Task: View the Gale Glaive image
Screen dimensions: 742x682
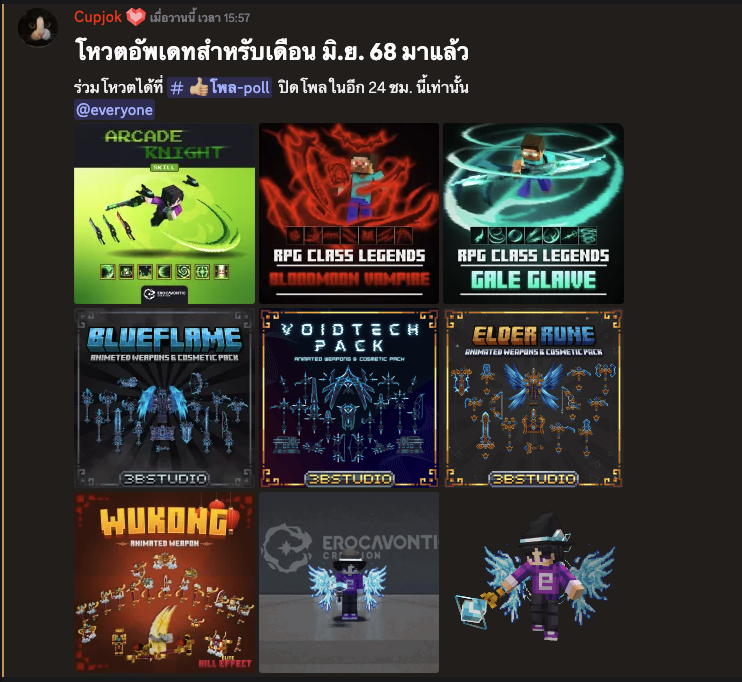Action: (533, 213)
